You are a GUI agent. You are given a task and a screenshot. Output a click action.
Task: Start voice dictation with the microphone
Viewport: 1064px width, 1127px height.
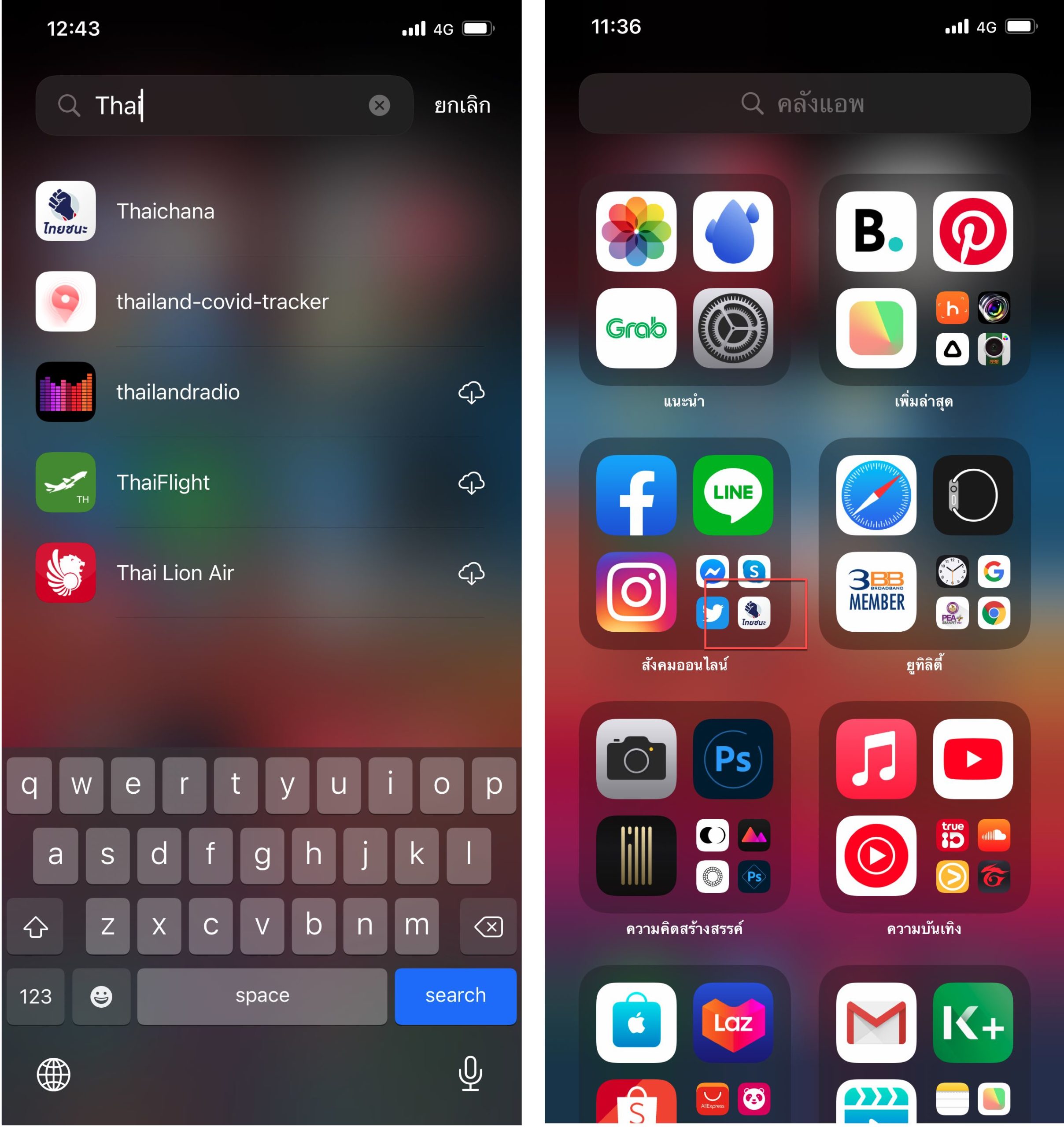[469, 1073]
